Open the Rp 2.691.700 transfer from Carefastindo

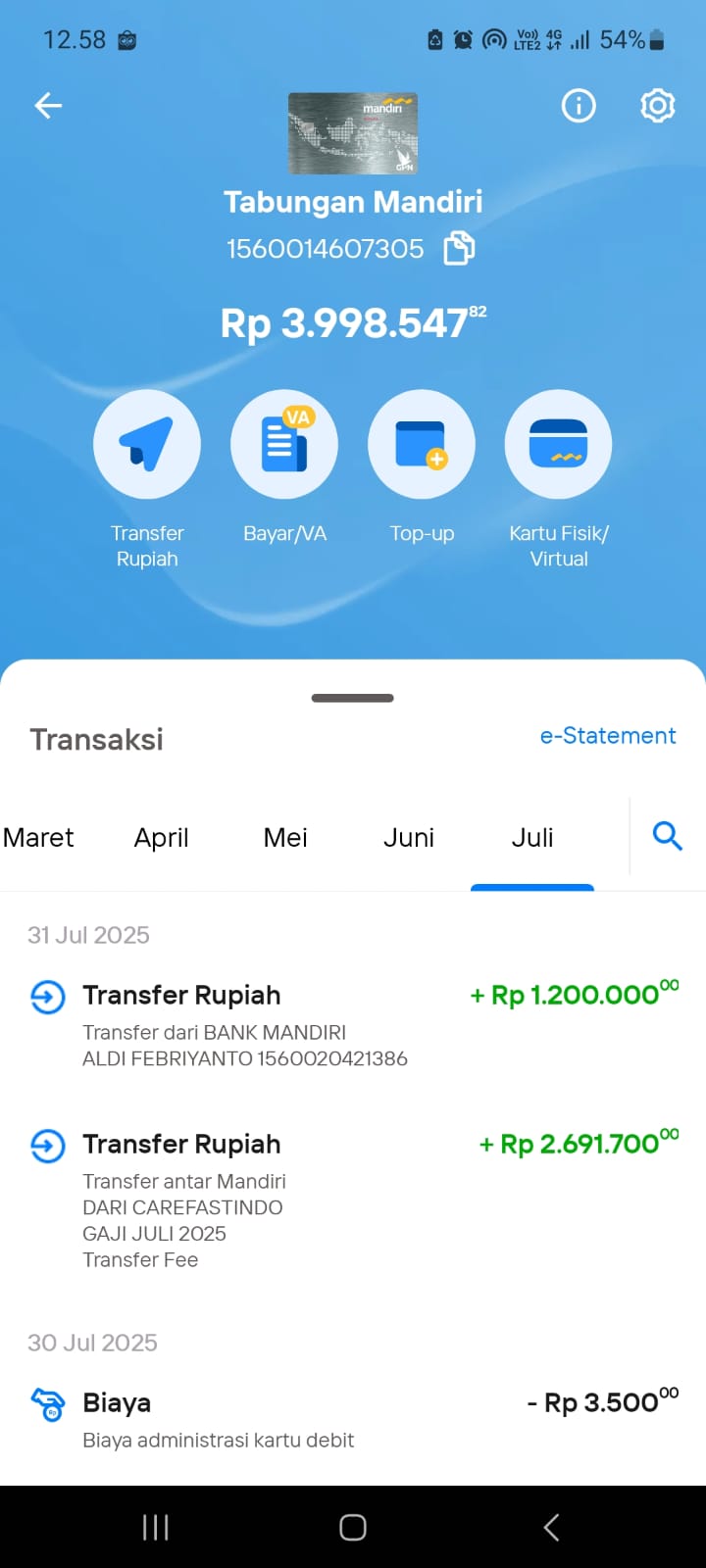353,1200
